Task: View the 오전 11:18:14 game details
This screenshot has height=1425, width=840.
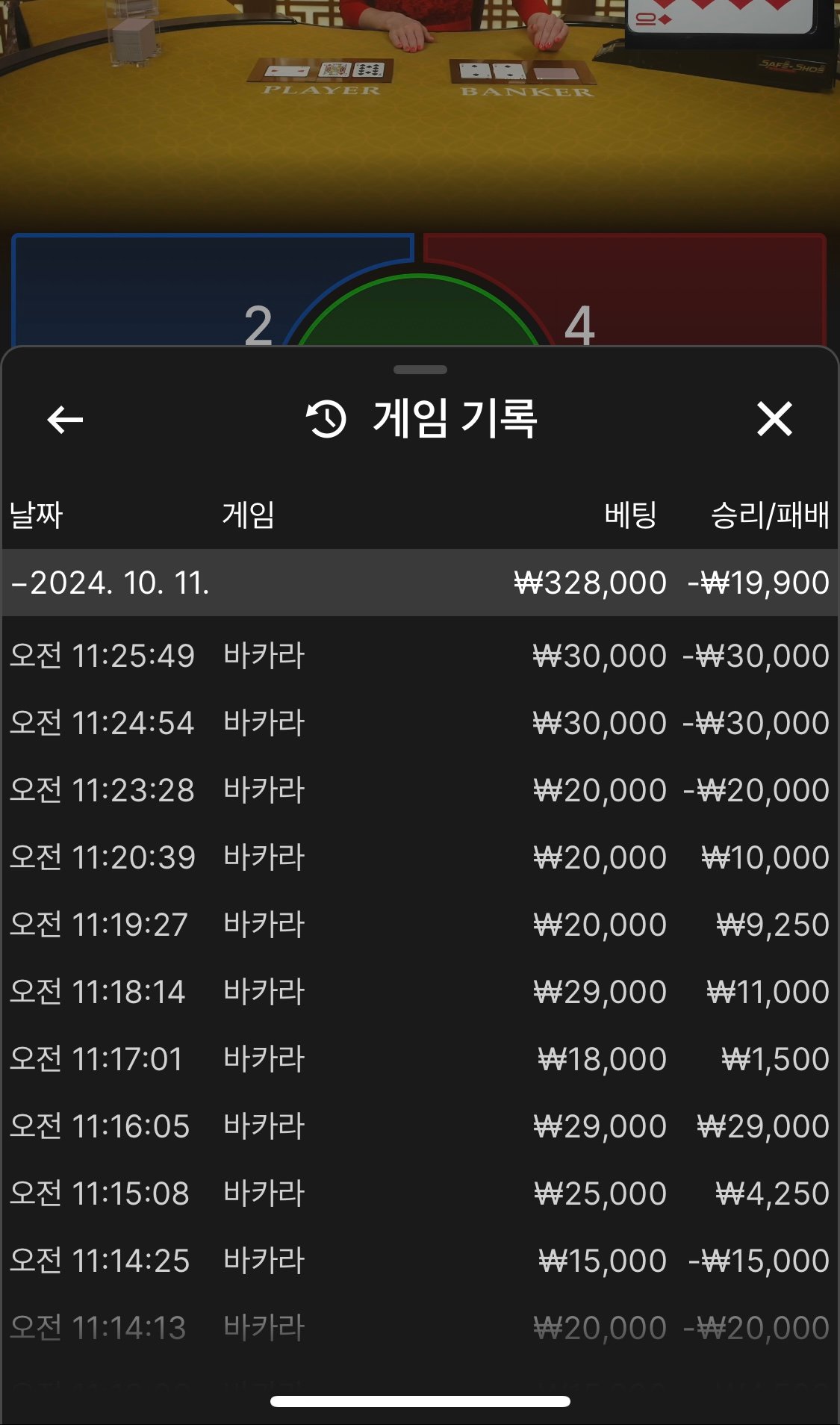Action: point(419,992)
